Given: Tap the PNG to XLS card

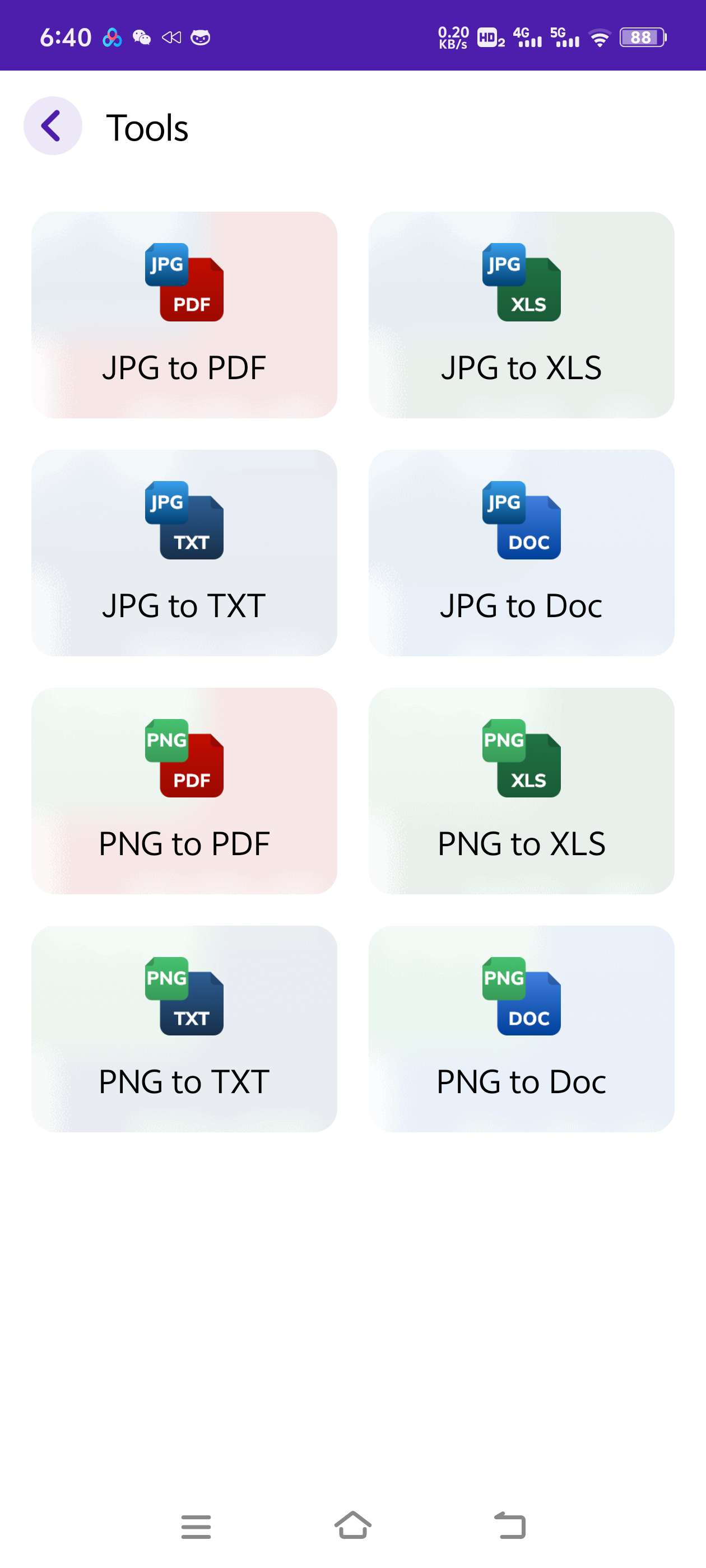Looking at the screenshot, I should (x=521, y=791).
